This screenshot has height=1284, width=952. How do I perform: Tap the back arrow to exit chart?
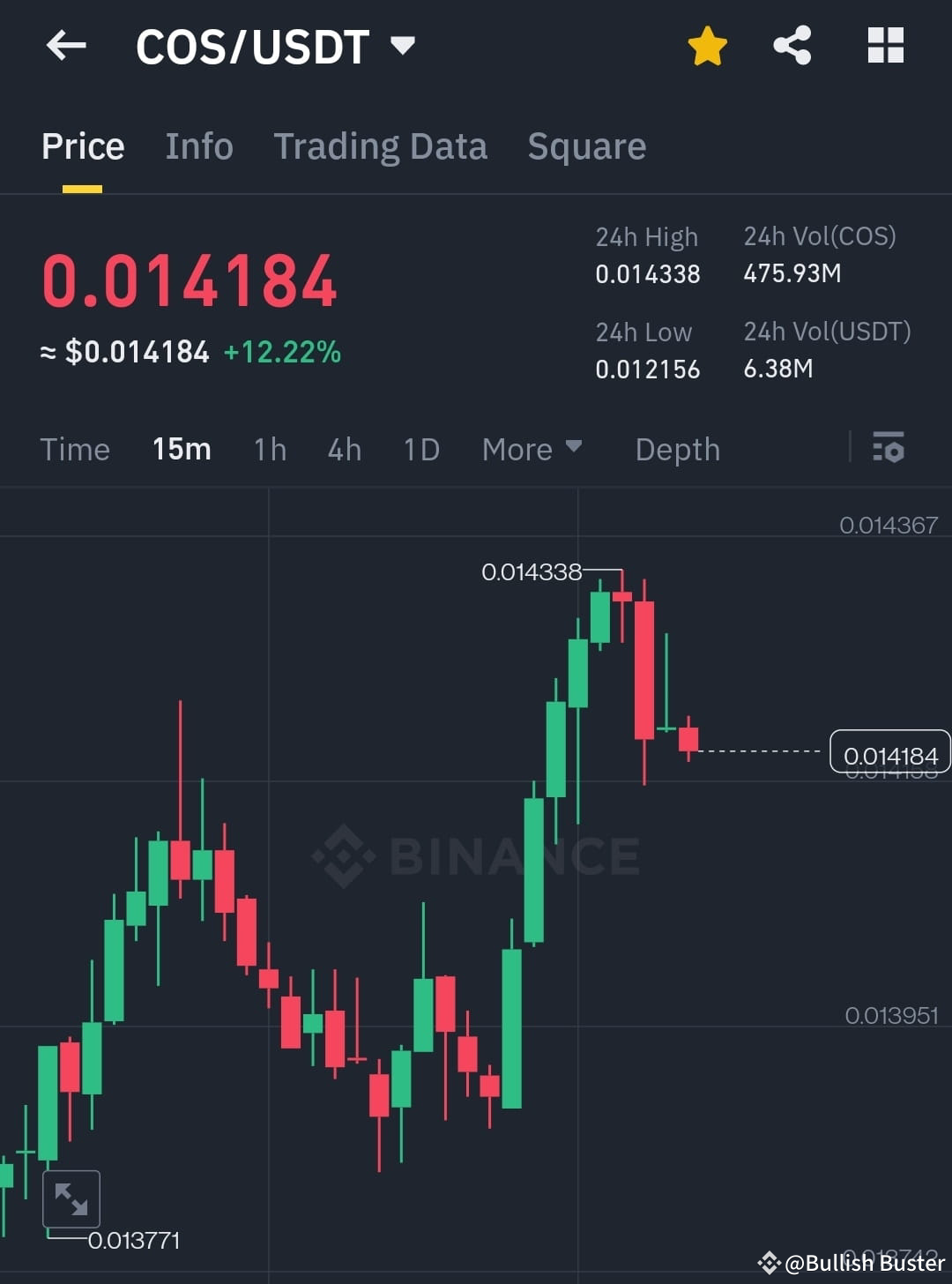[x=66, y=46]
